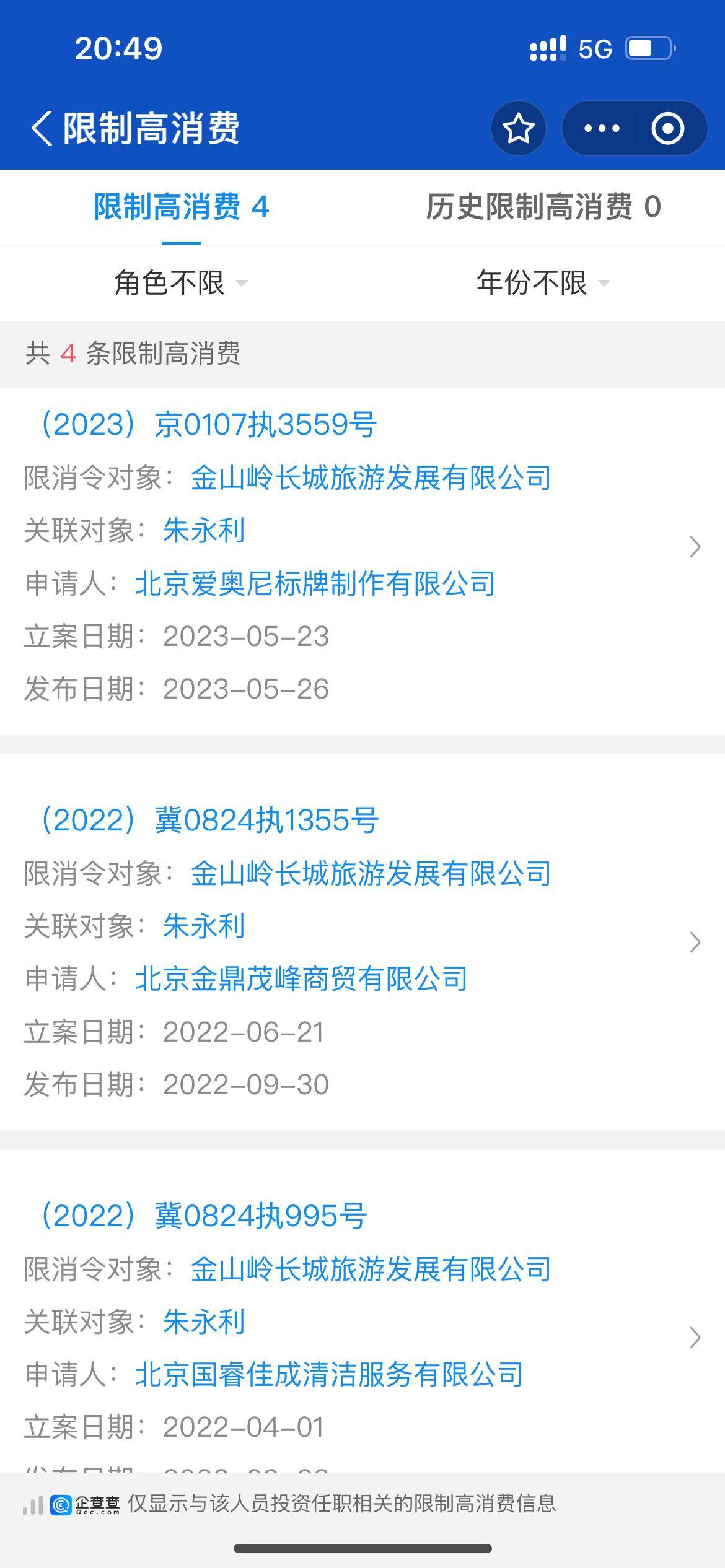725x1568 pixels.
Task: Open 朱永利 in the 京0107执3559号 record
Action: [204, 531]
